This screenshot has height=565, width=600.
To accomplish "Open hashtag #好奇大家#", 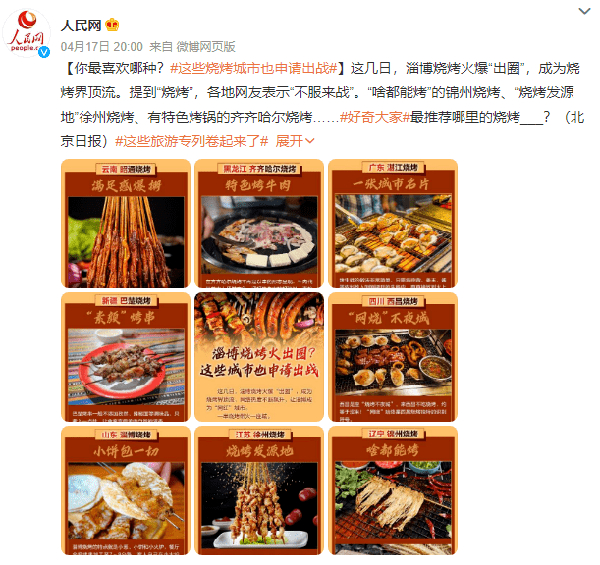I will click(372, 117).
